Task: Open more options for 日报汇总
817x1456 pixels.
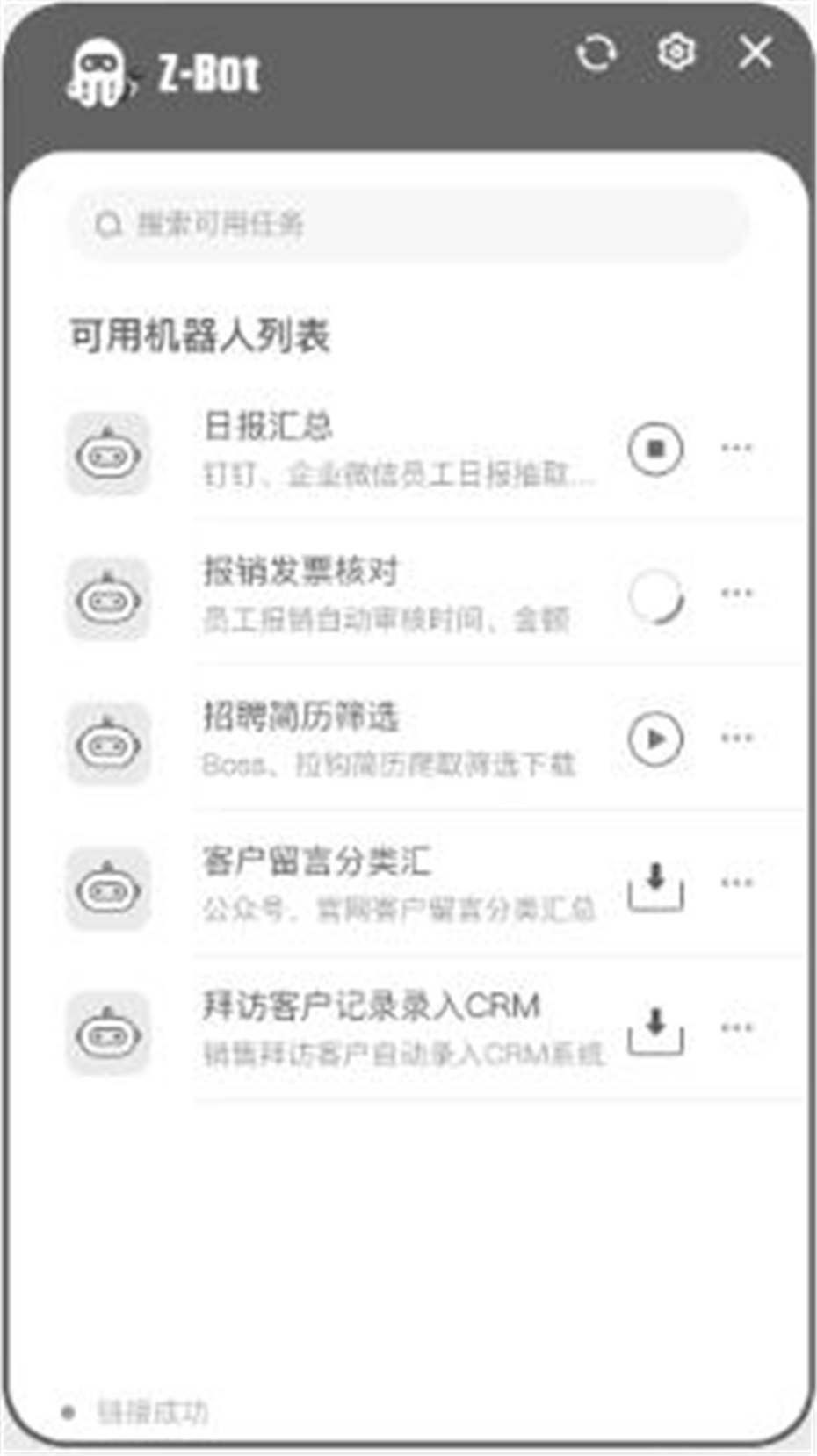Action: click(736, 448)
